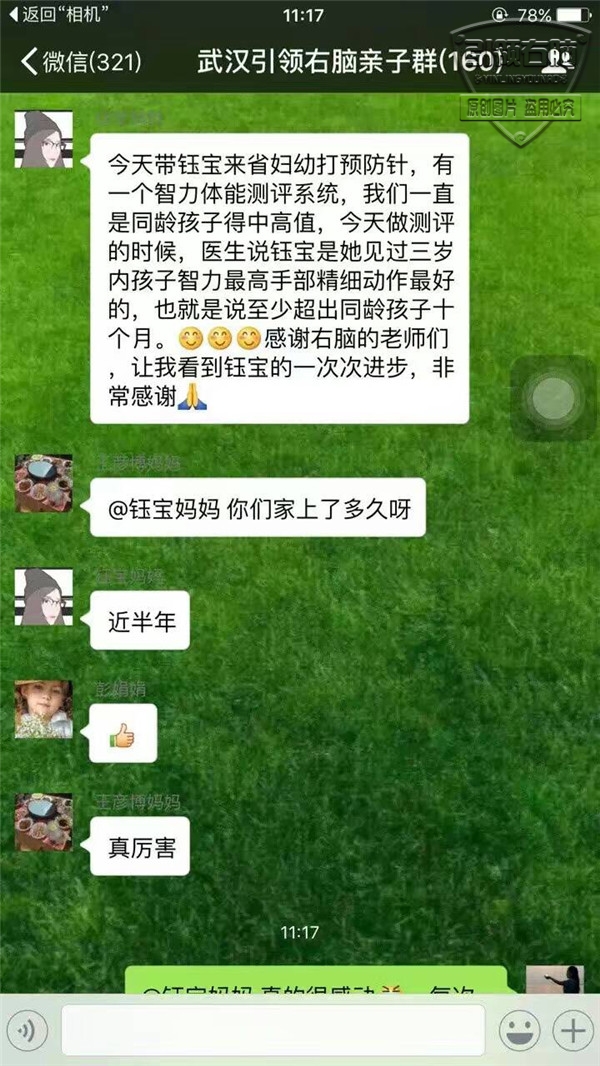Open avatar beside the 近半年 message
This screenshot has height=1066, width=600.
click(43, 596)
